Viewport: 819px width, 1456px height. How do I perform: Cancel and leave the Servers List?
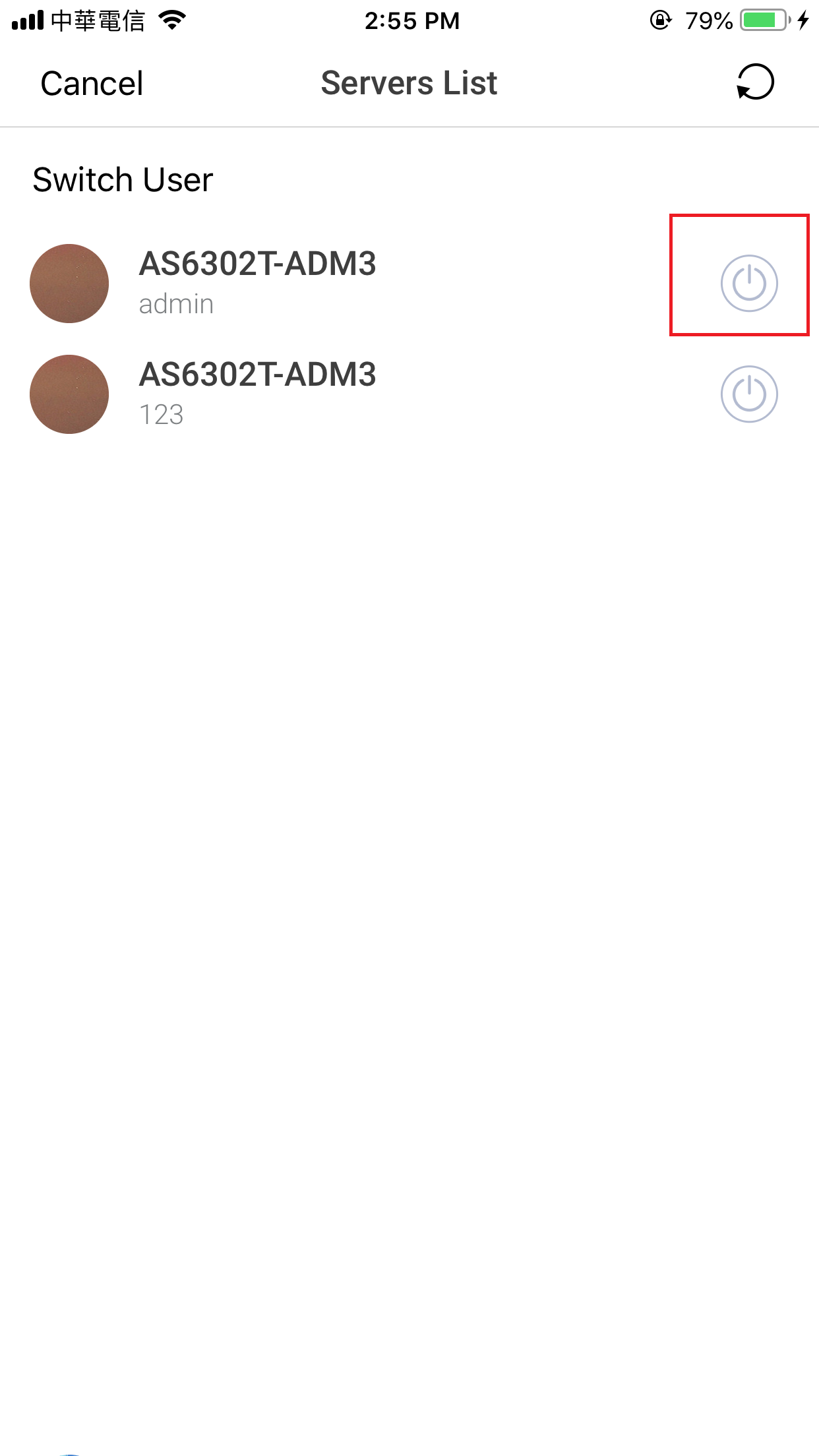pos(92,84)
